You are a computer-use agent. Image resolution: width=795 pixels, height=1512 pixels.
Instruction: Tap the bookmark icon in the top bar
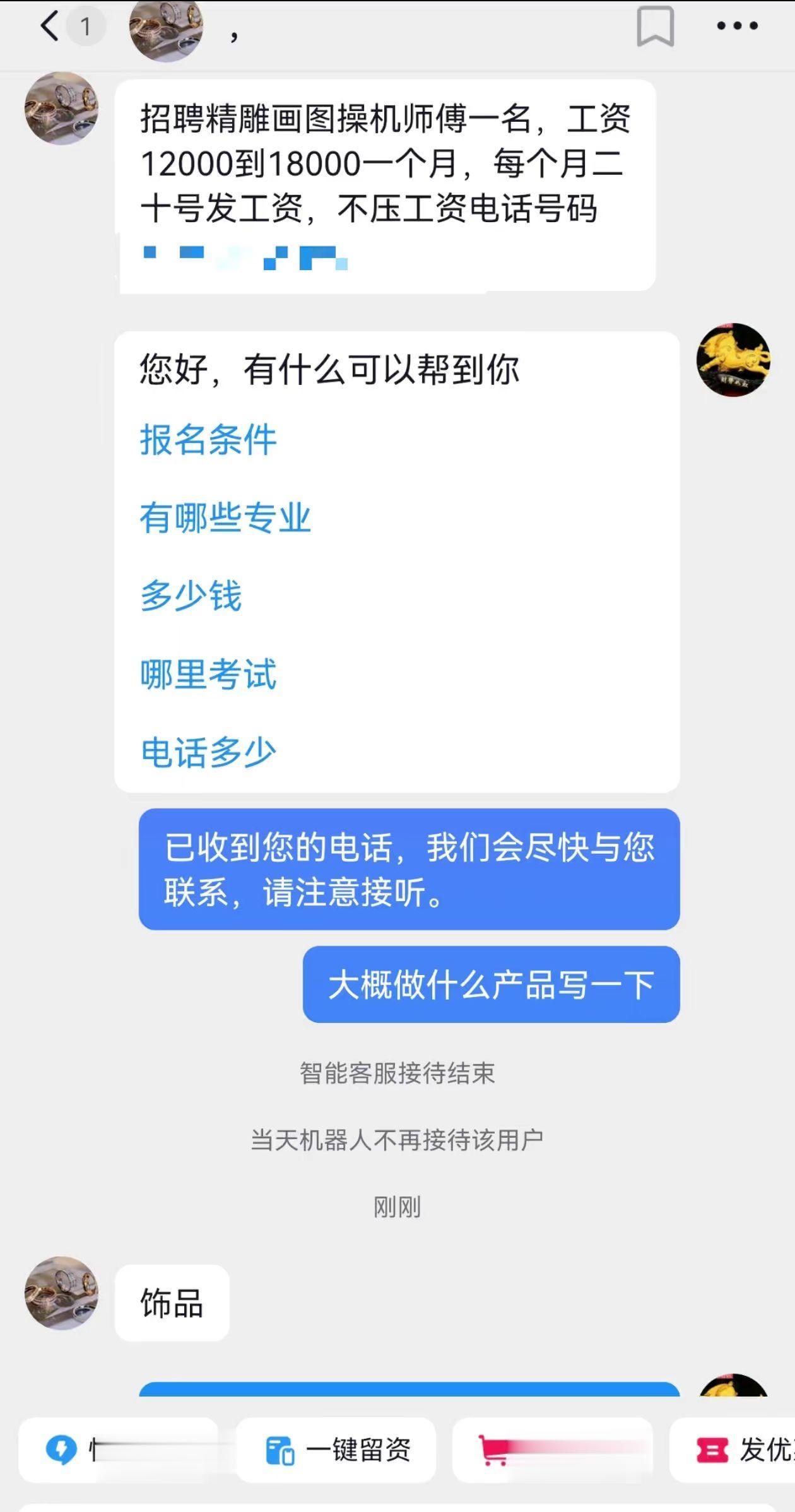(x=656, y=27)
